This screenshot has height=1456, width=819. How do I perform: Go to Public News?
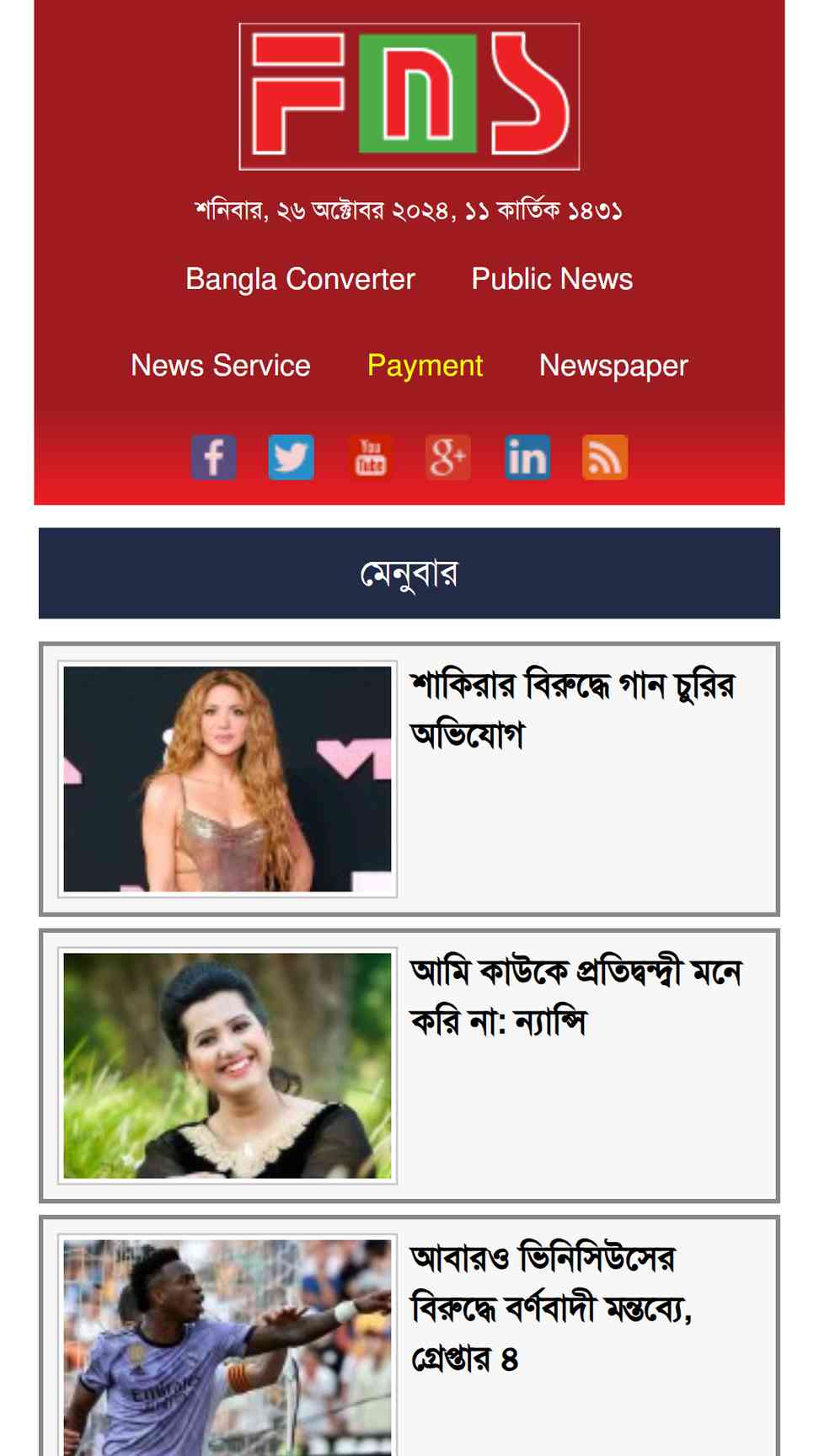[x=552, y=279]
